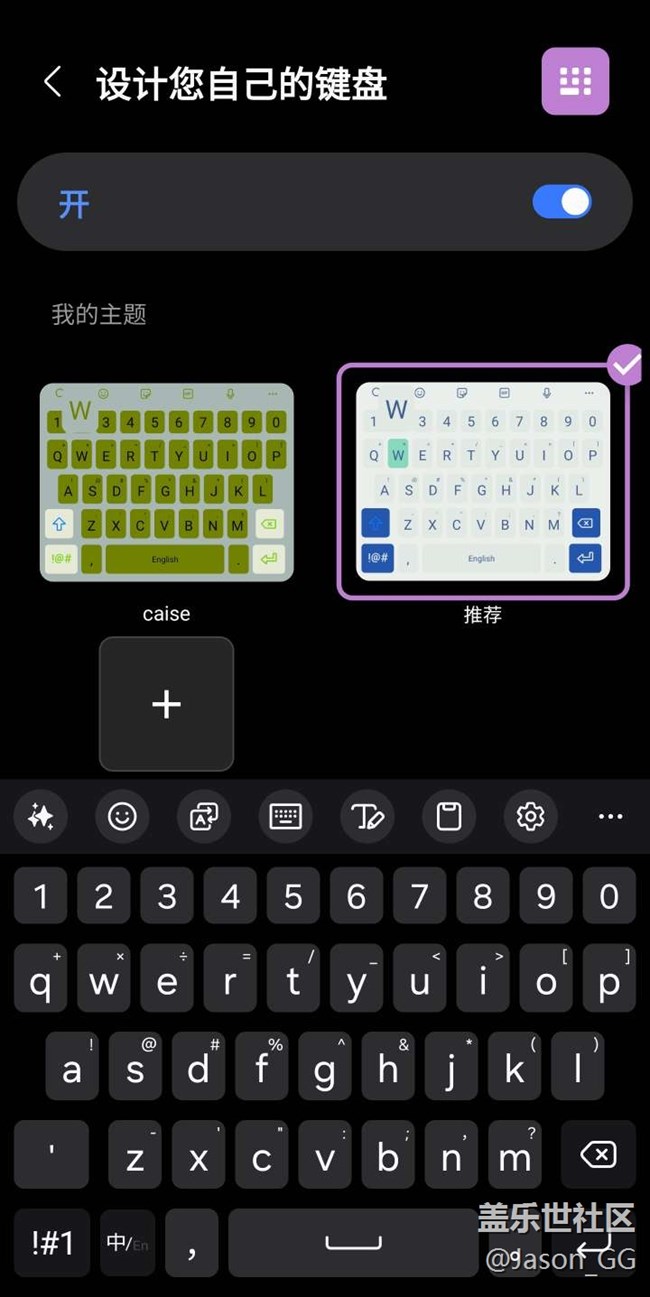Tap the purple keyboard icon button

click(x=575, y=82)
